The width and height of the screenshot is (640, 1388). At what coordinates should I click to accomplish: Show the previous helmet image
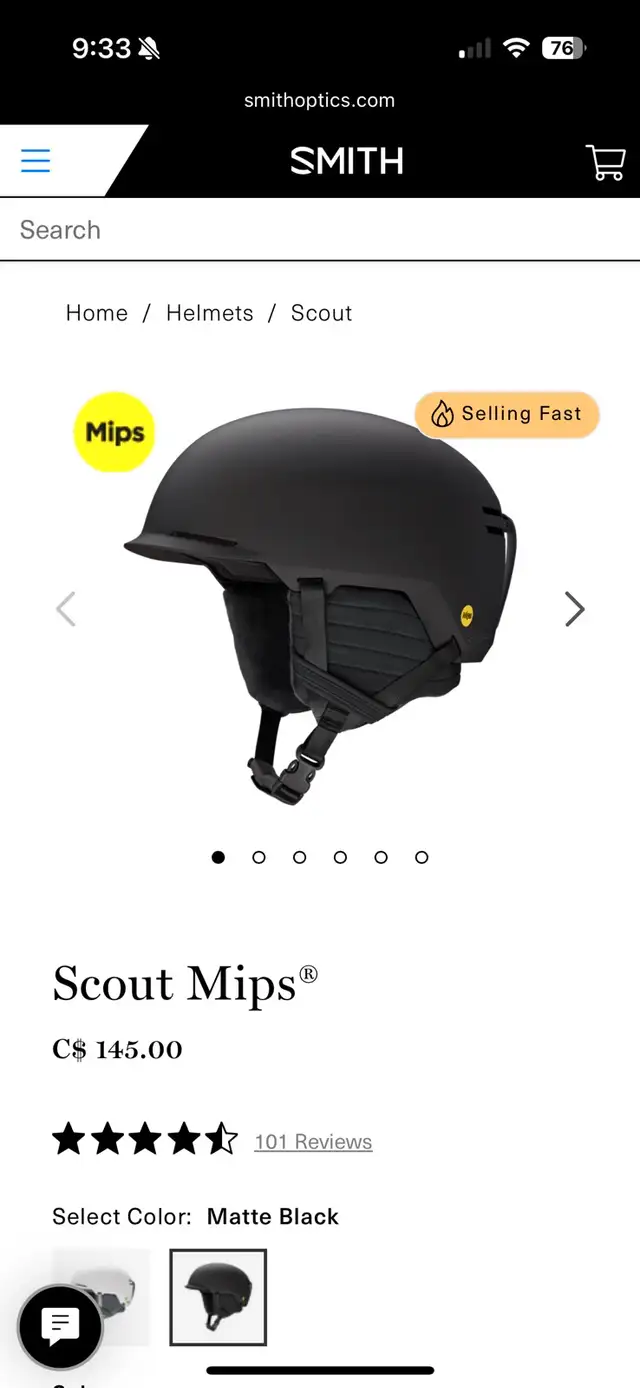66,608
